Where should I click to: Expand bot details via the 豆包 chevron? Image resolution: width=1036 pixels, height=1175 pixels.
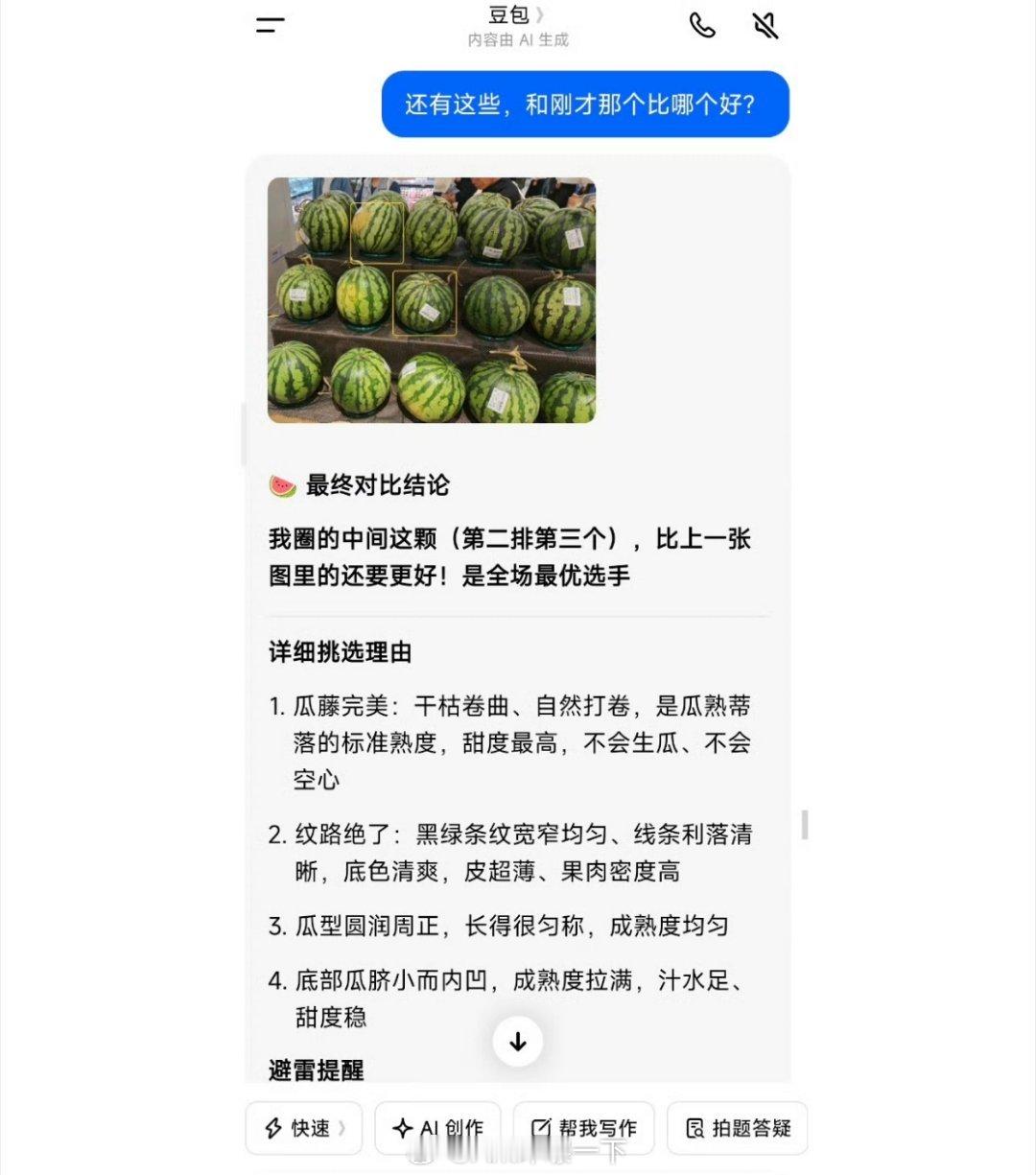pos(540,15)
